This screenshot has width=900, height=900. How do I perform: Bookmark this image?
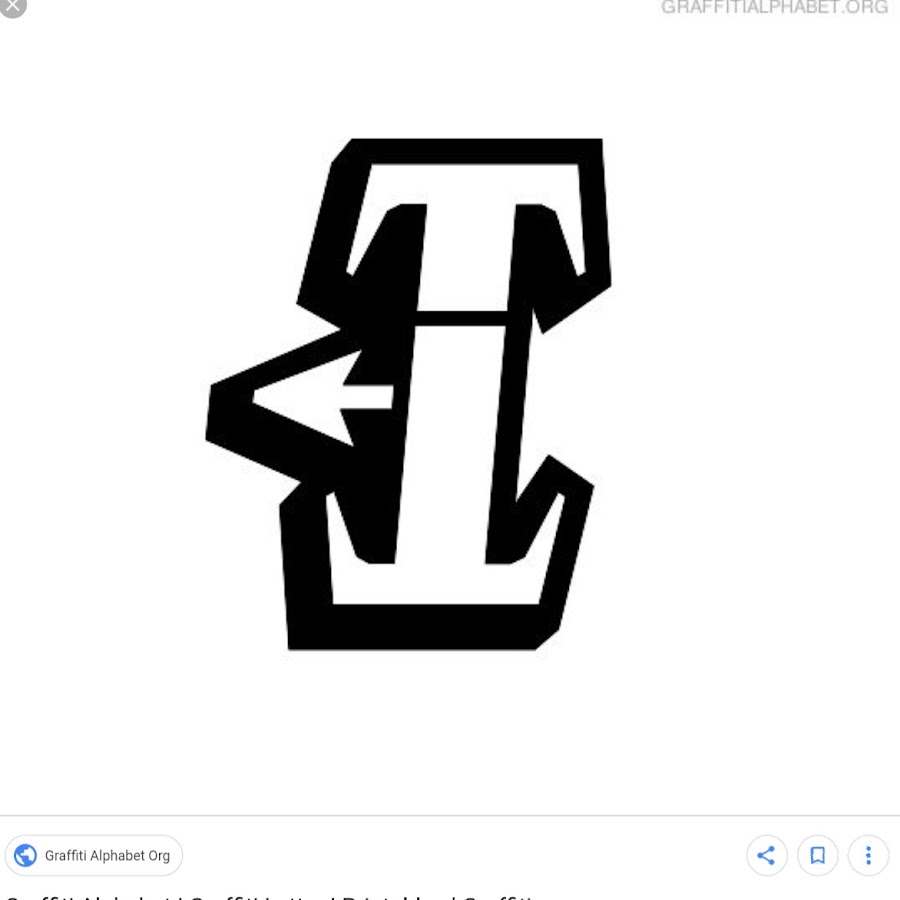pos(817,856)
